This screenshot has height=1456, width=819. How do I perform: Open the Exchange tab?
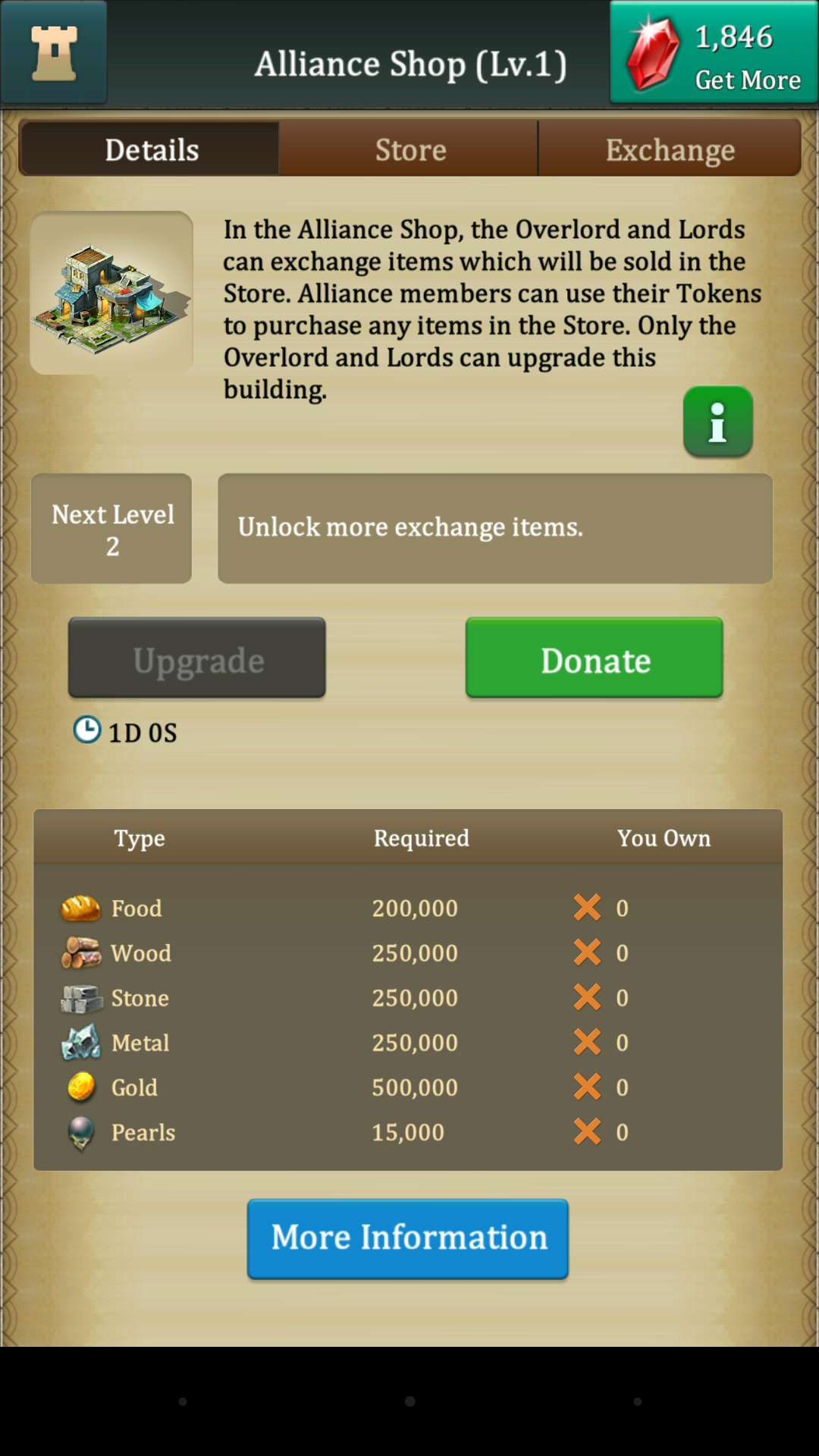click(x=670, y=149)
